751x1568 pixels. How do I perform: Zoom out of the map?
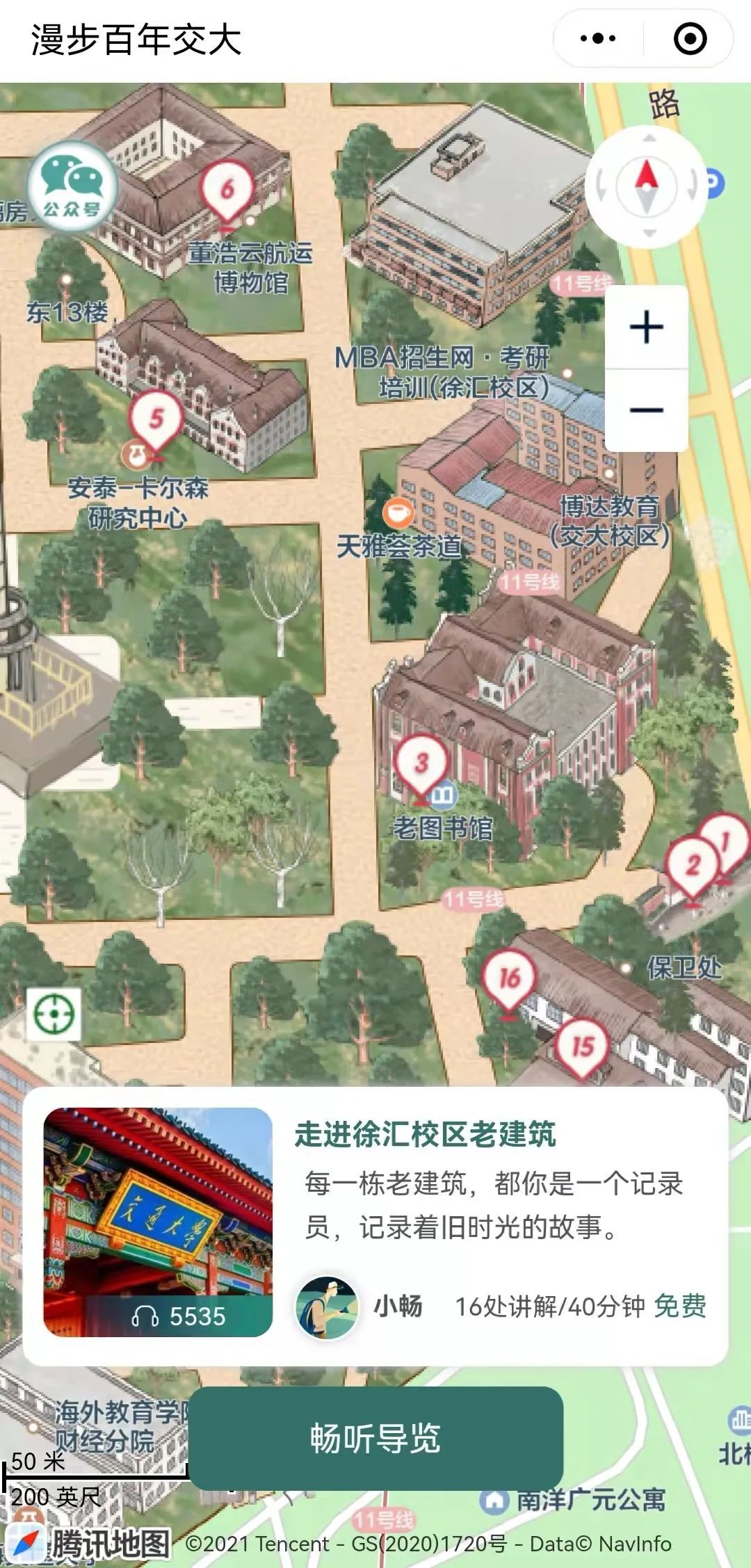pos(646,410)
